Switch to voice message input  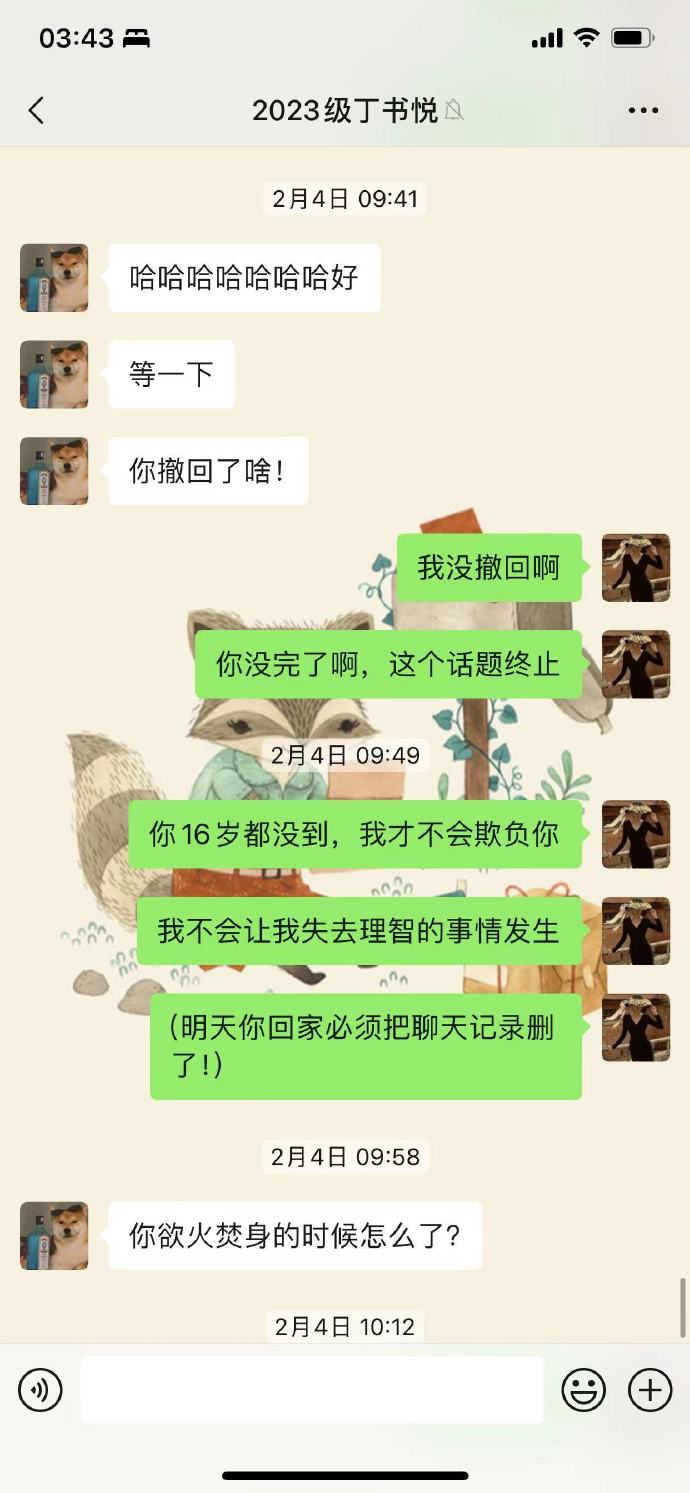(40, 1390)
